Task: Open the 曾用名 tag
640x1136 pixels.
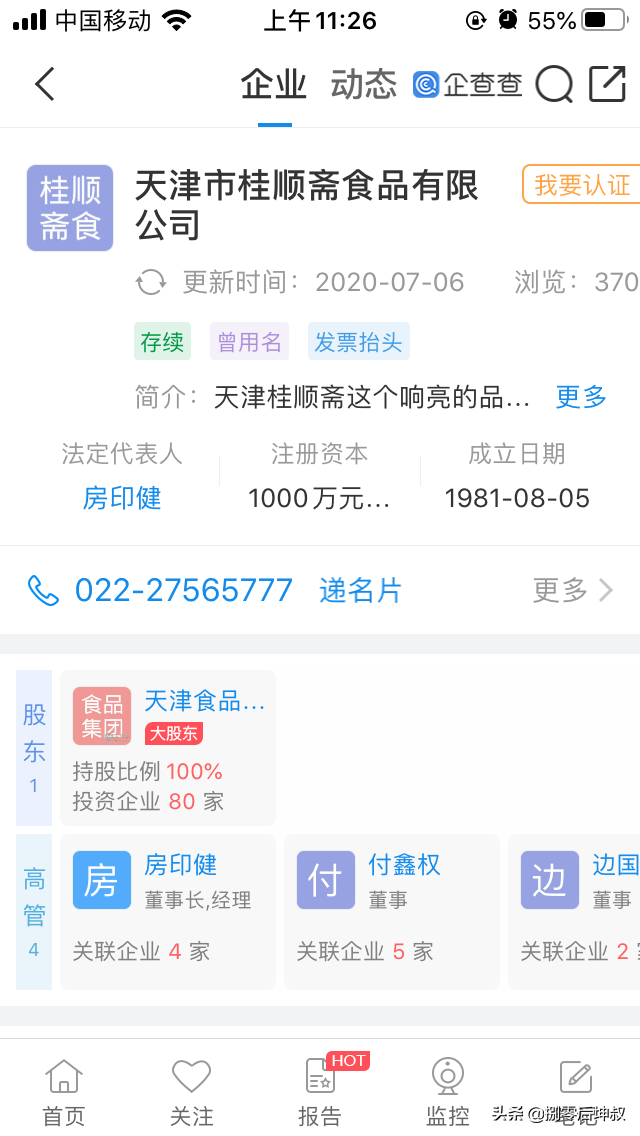Action: [x=249, y=342]
